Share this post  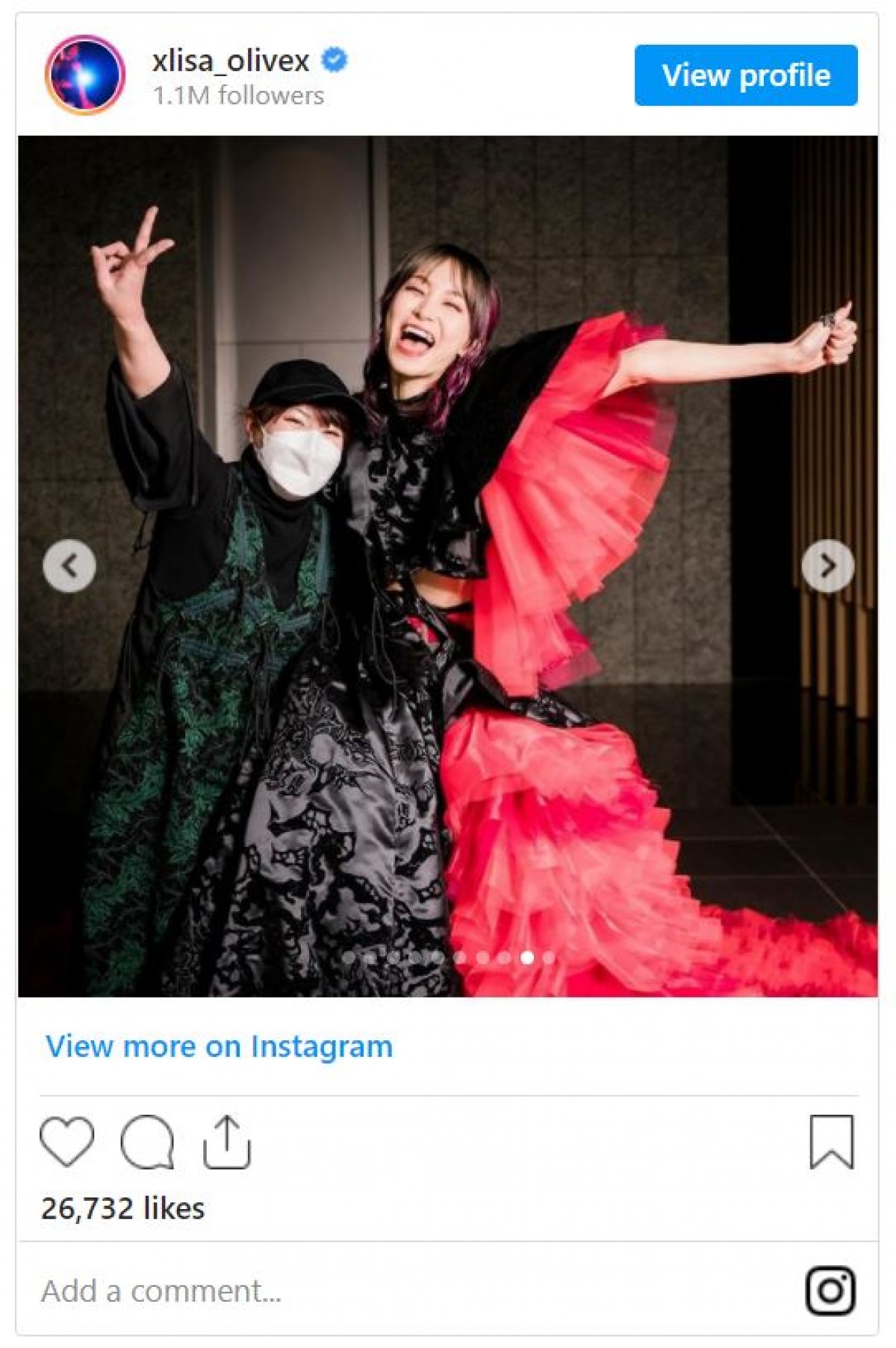pos(226,1141)
